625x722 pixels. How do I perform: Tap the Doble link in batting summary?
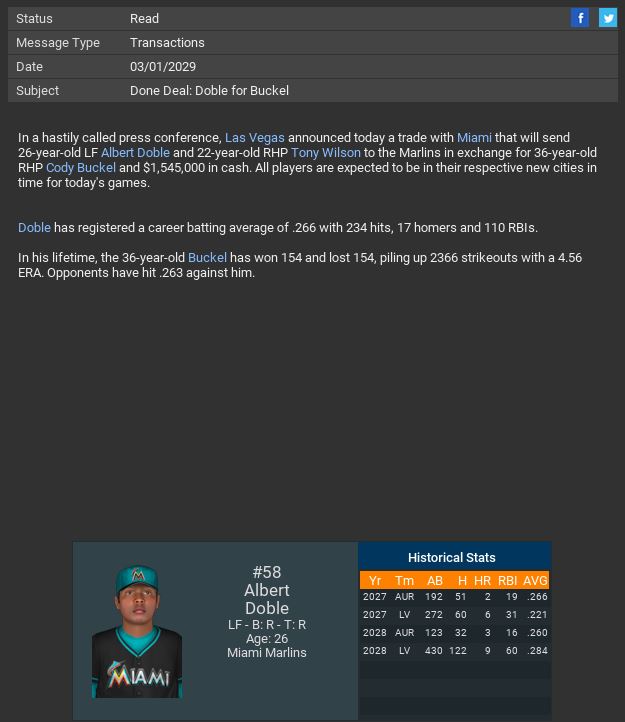coord(34,228)
